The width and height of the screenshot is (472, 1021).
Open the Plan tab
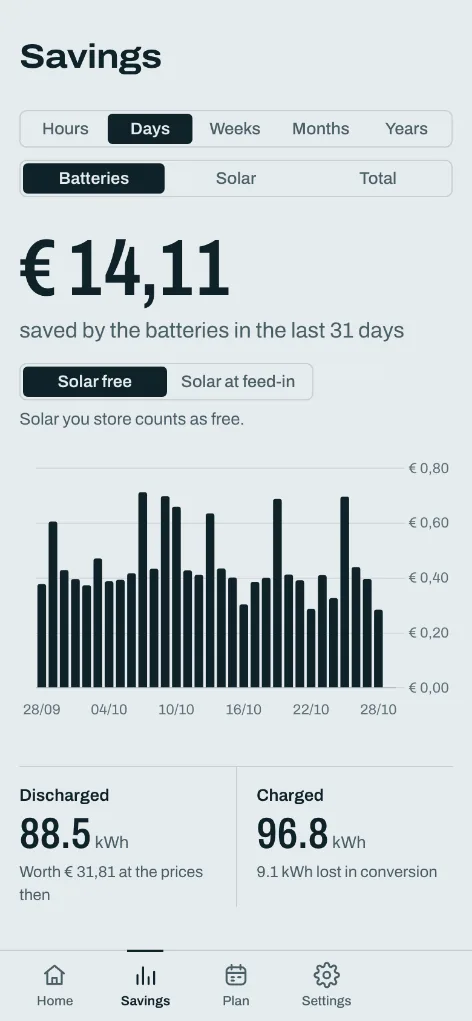pos(236,985)
